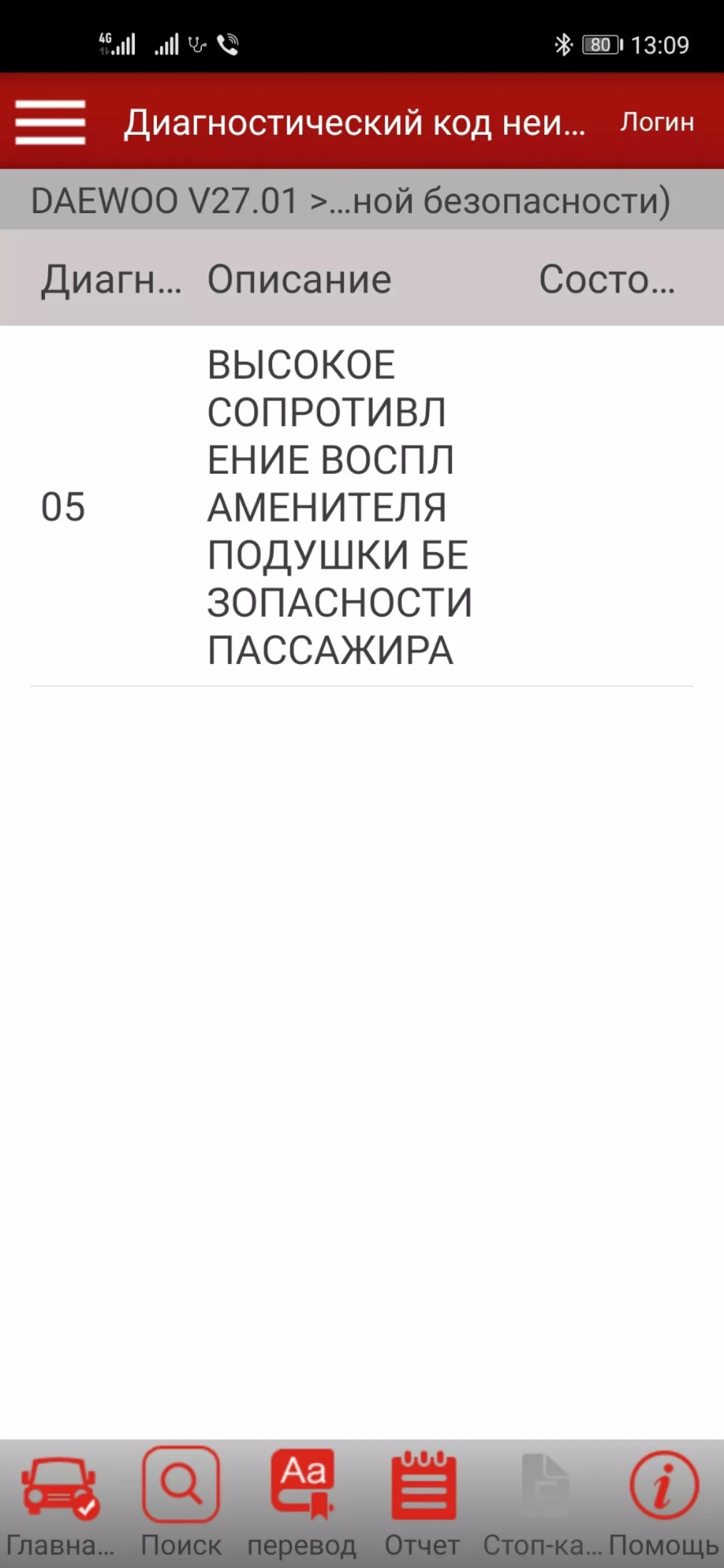Screen dimensions: 724x1568
Task: Open Поиск search for the code
Action: (x=181, y=1502)
